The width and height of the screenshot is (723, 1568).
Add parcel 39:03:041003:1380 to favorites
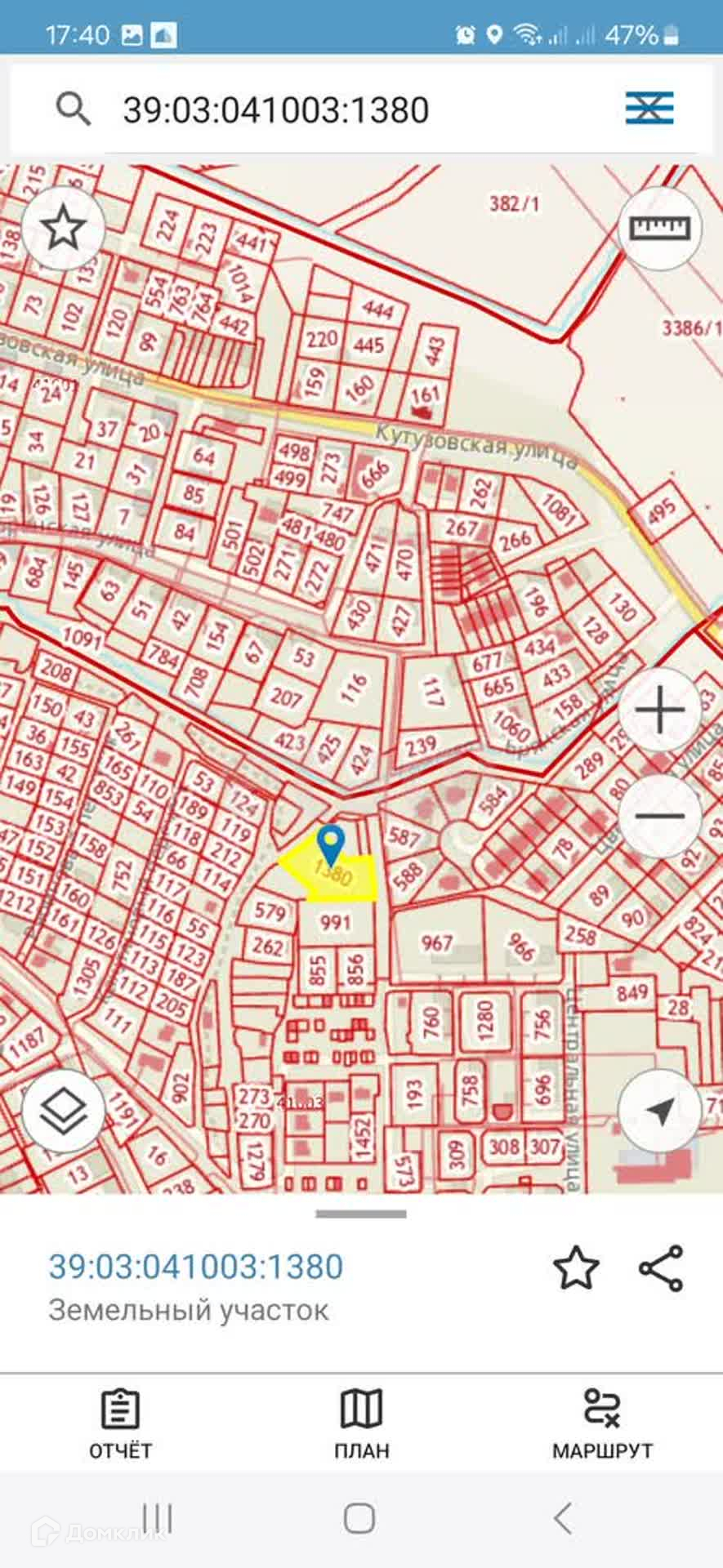click(x=576, y=1267)
